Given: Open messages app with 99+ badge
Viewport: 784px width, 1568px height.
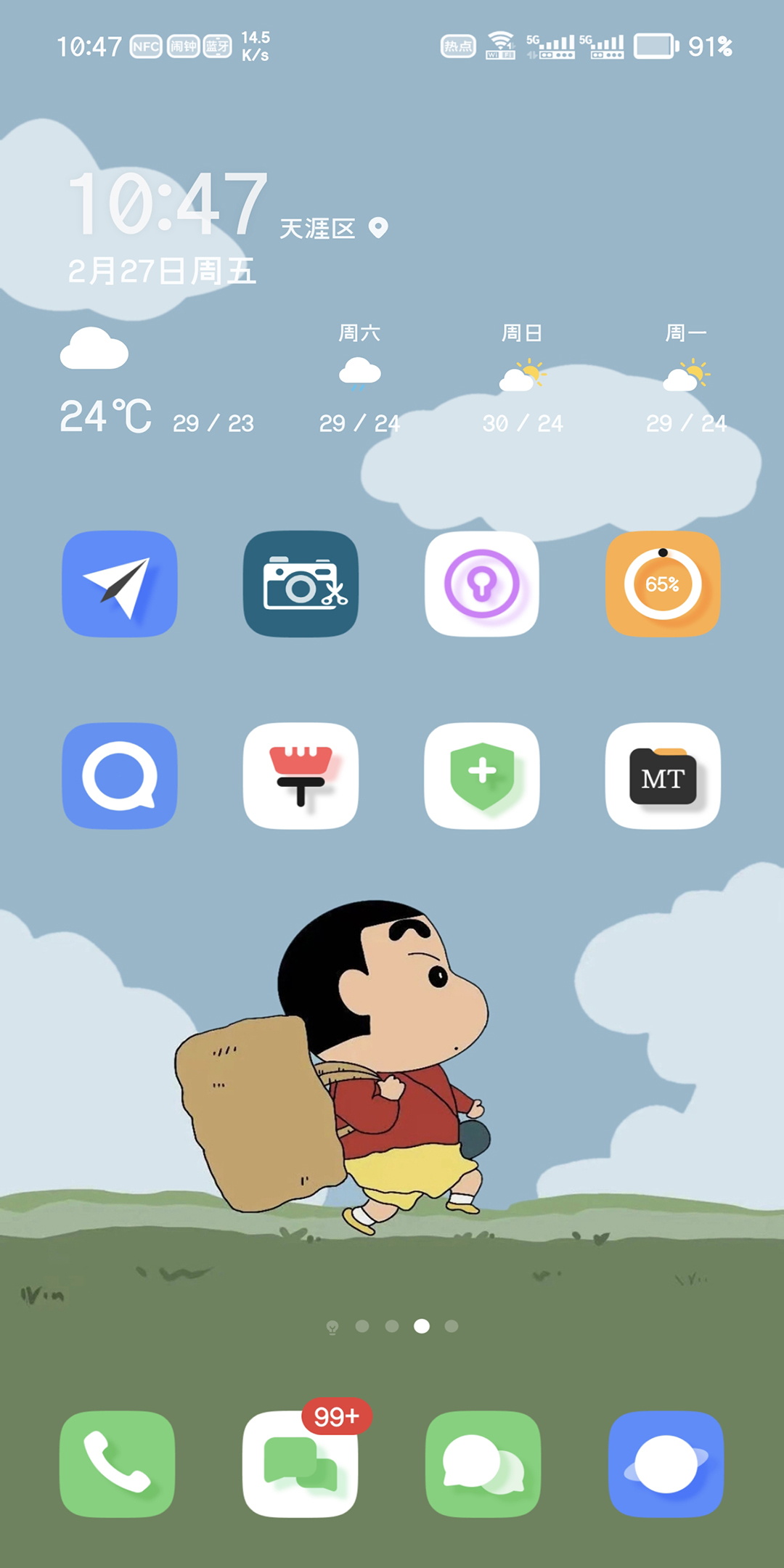Looking at the screenshot, I should tap(301, 1463).
